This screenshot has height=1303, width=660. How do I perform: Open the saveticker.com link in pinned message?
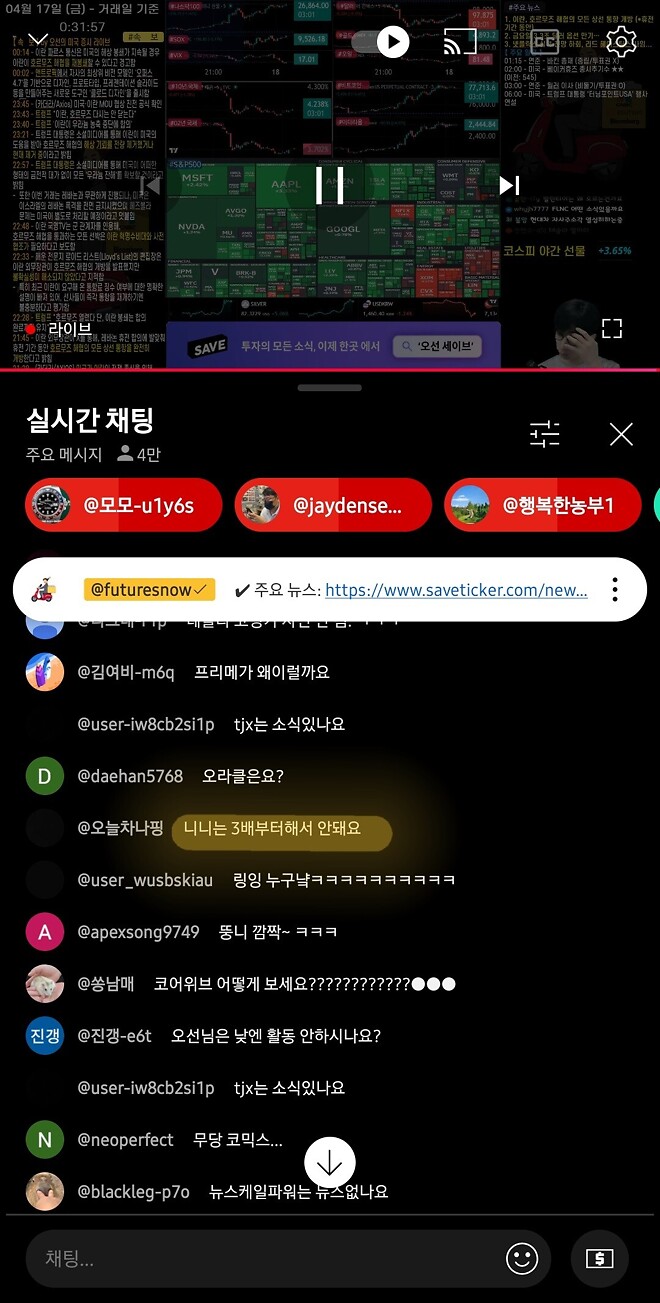tap(456, 590)
